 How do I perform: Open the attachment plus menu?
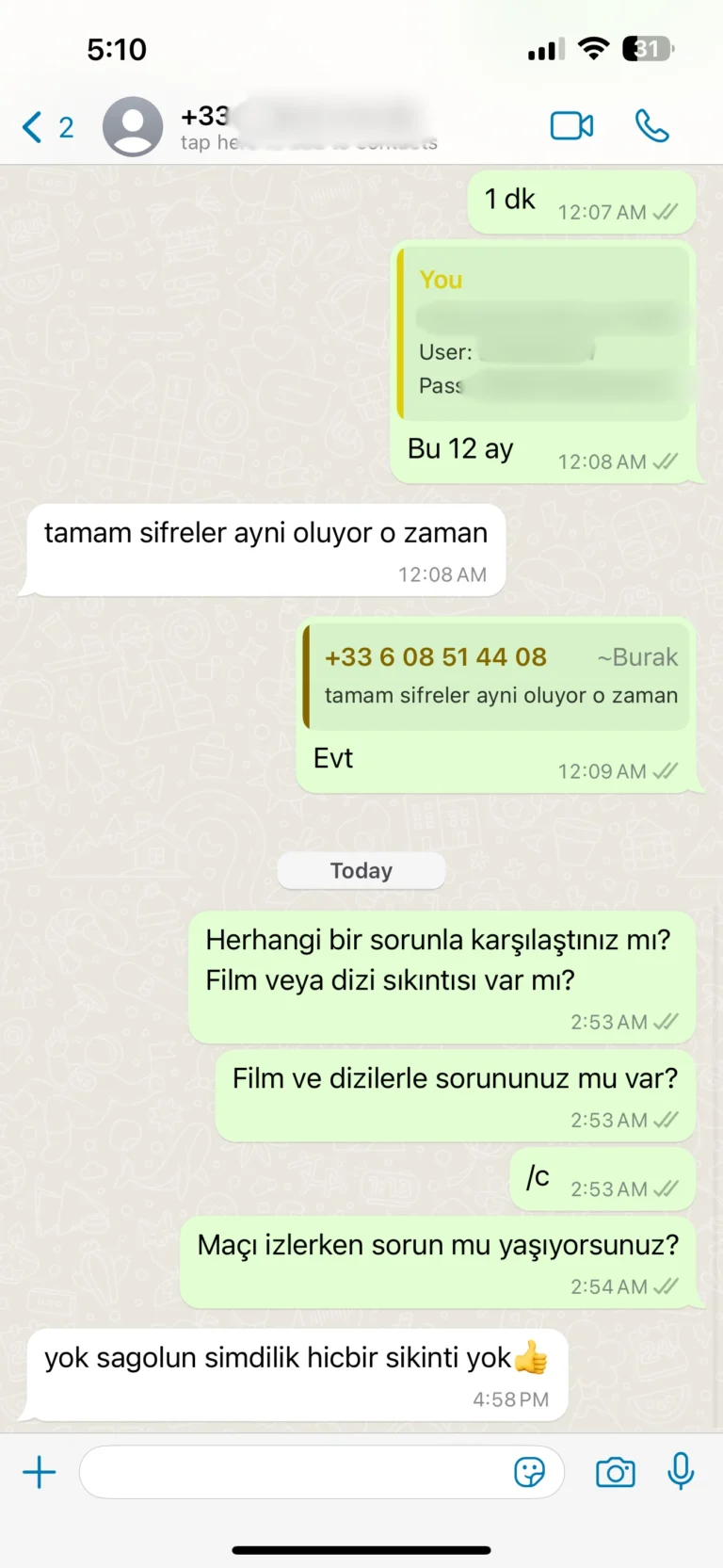click(x=40, y=1471)
